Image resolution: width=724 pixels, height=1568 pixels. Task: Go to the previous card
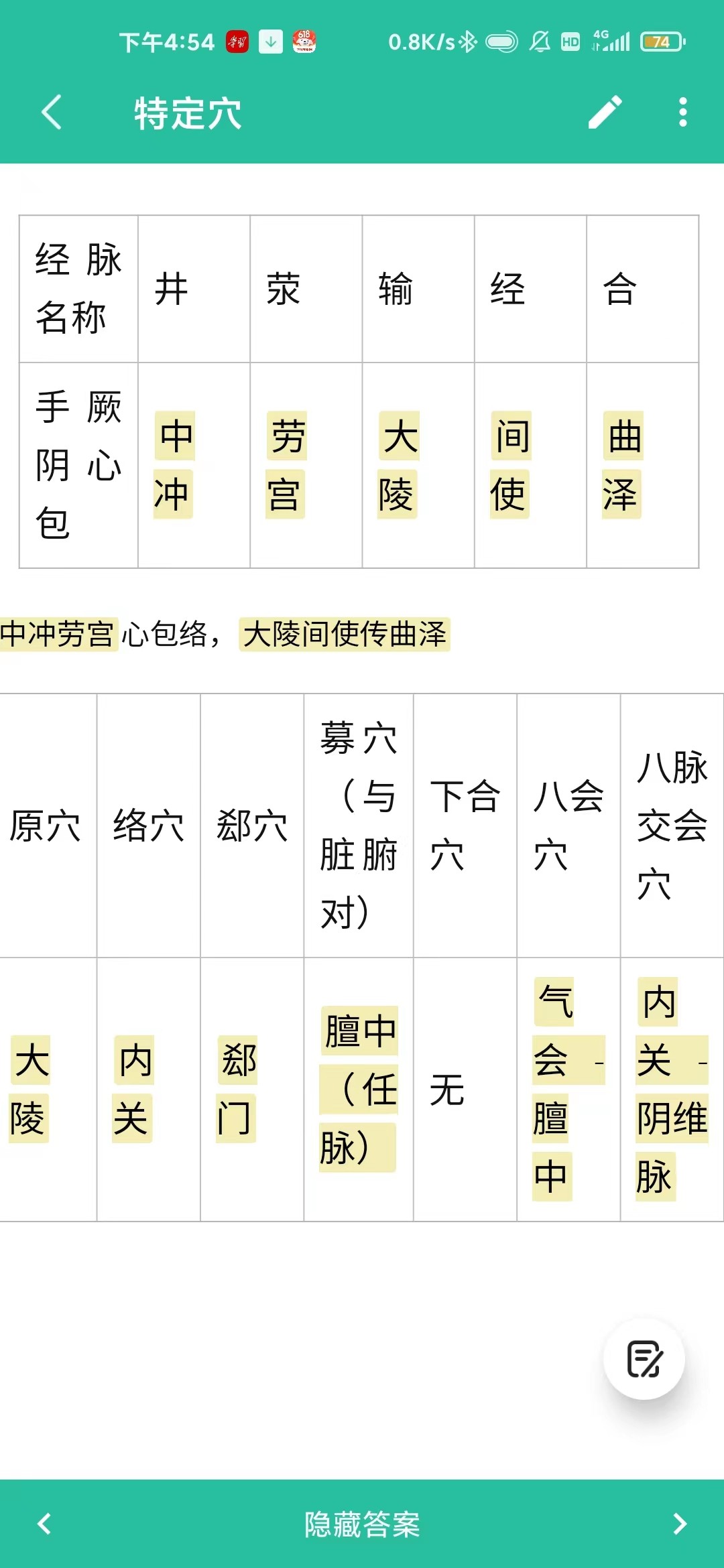[x=44, y=1524]
